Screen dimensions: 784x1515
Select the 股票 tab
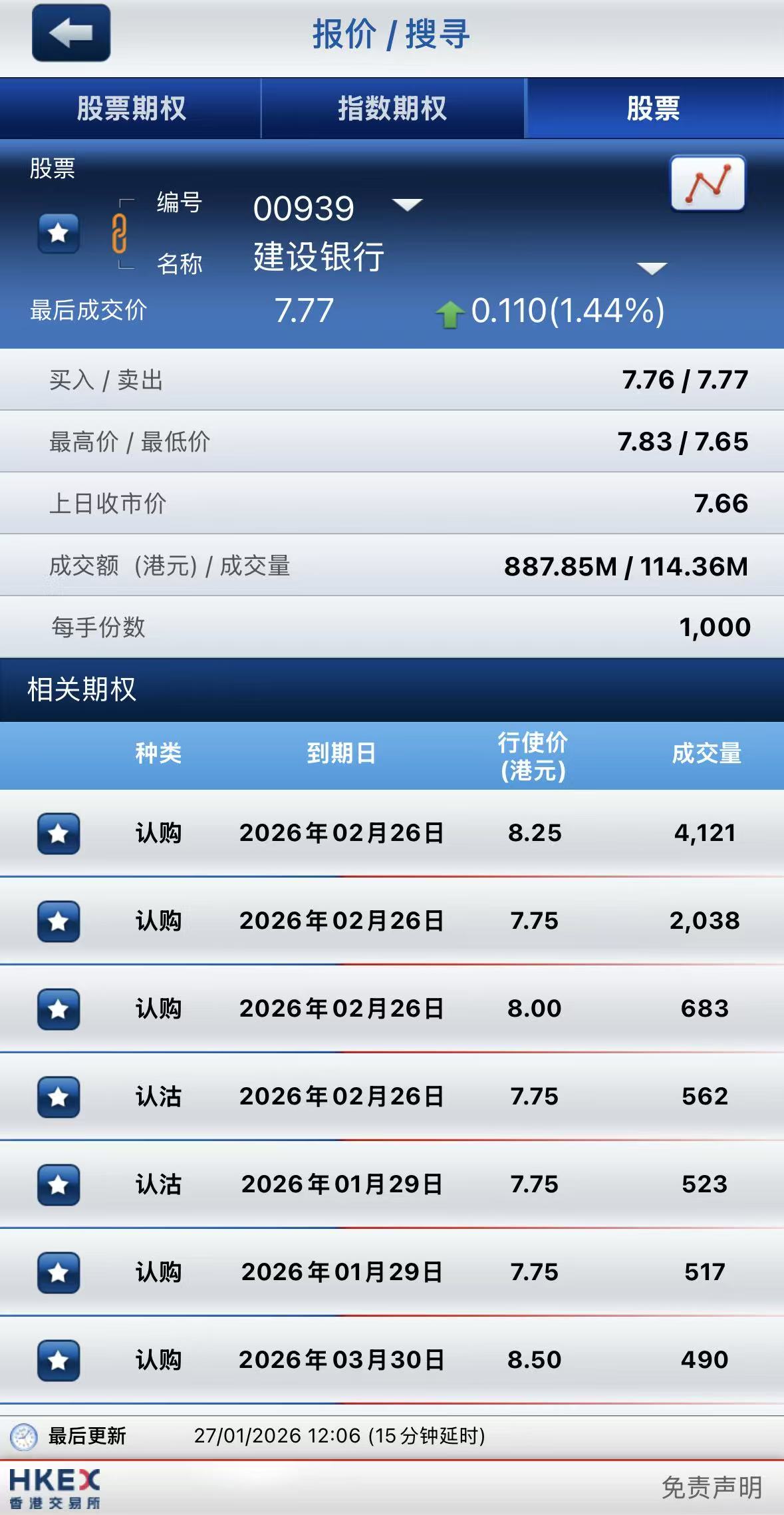coord(654,108)
